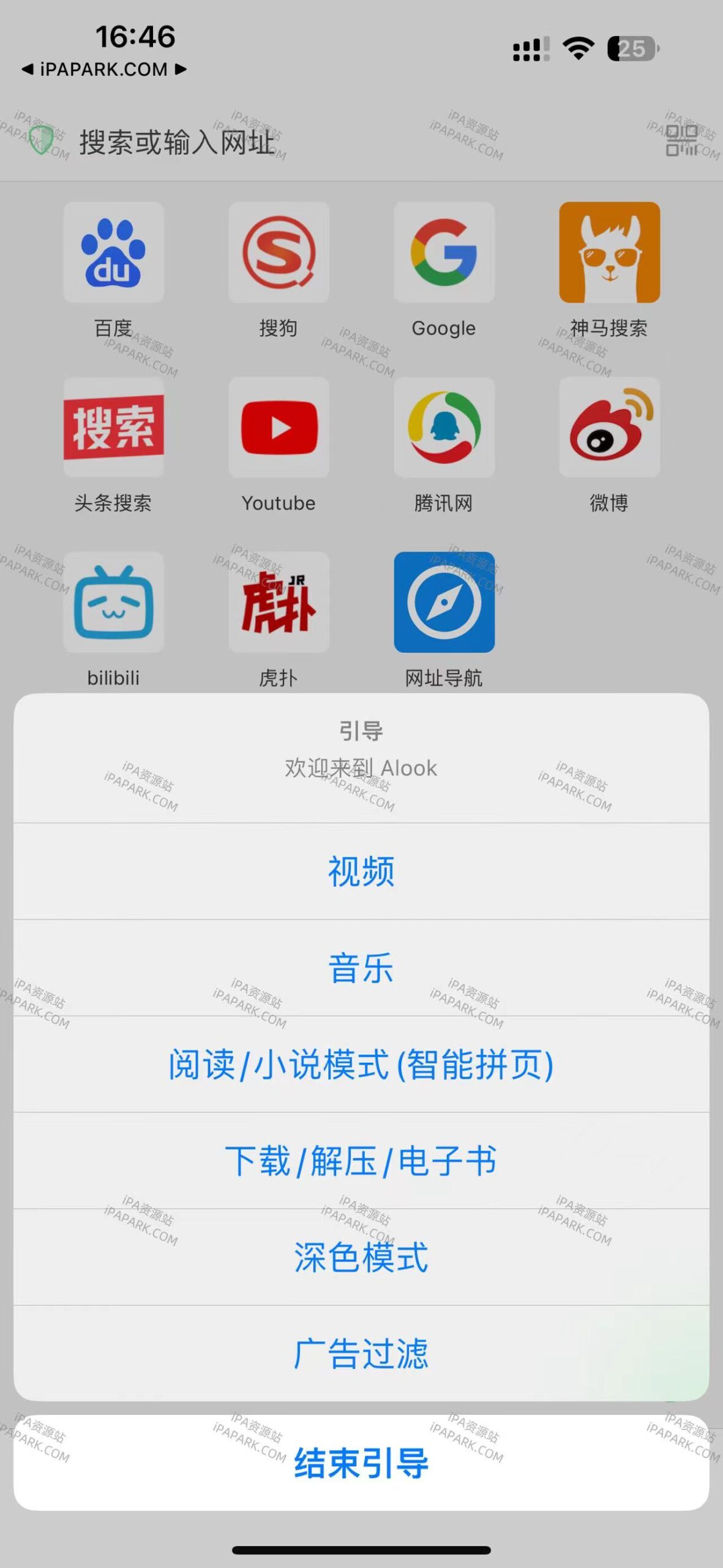Open the Sogou search shortcut
Screen dimensions: 723x1568
(279, 254)
